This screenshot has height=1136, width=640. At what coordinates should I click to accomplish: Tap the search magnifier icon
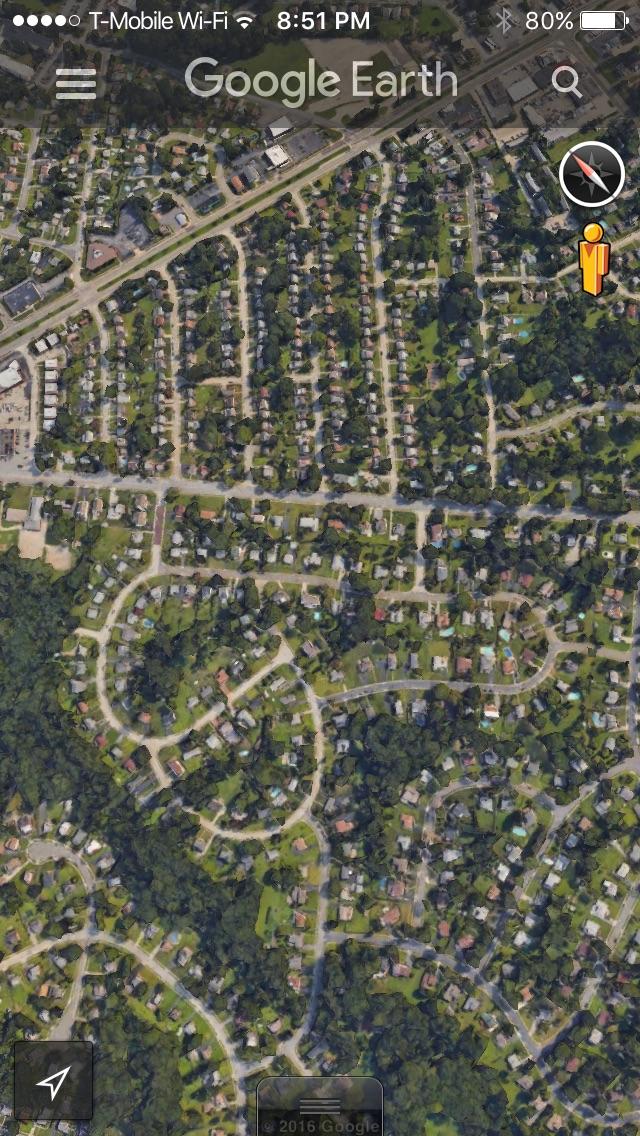coord(567,82)
